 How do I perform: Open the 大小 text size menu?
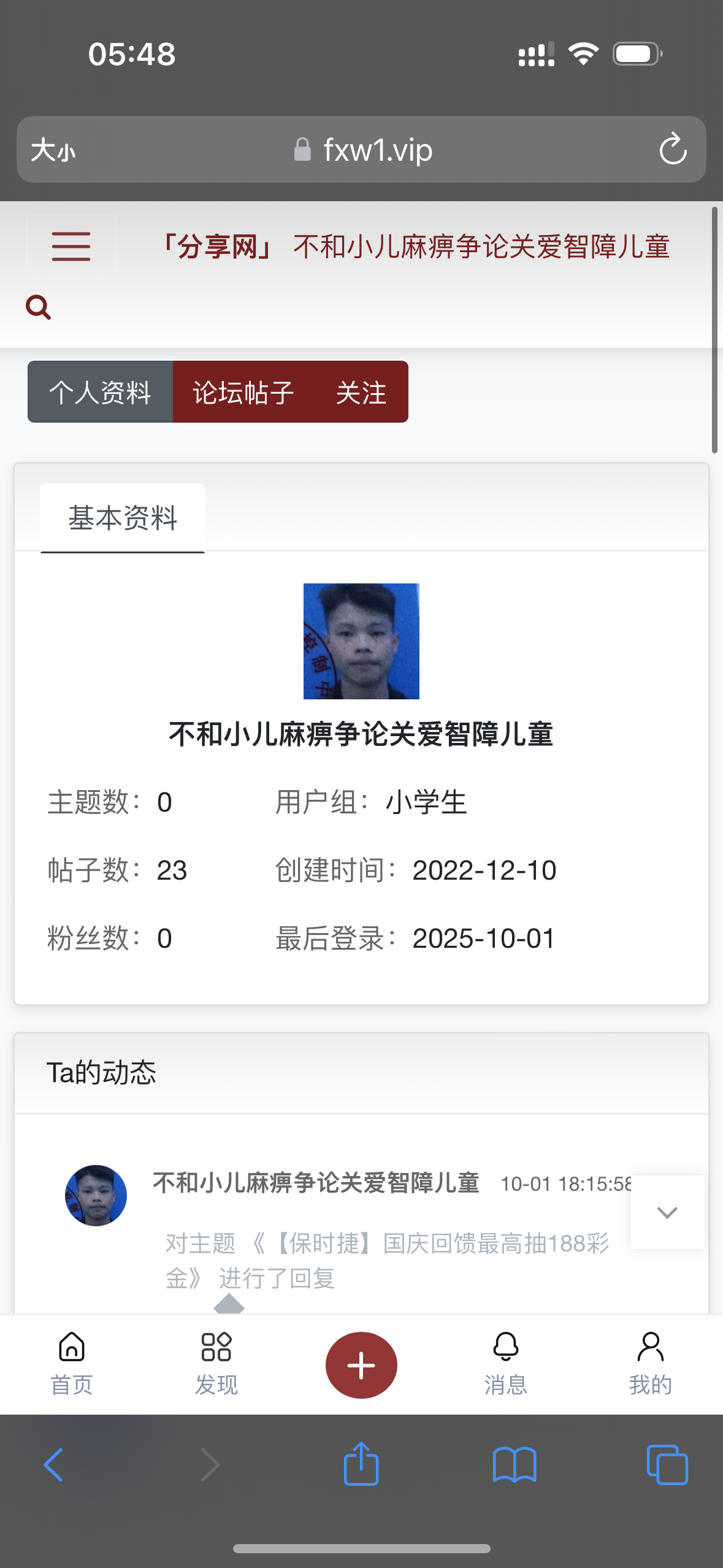53,150
